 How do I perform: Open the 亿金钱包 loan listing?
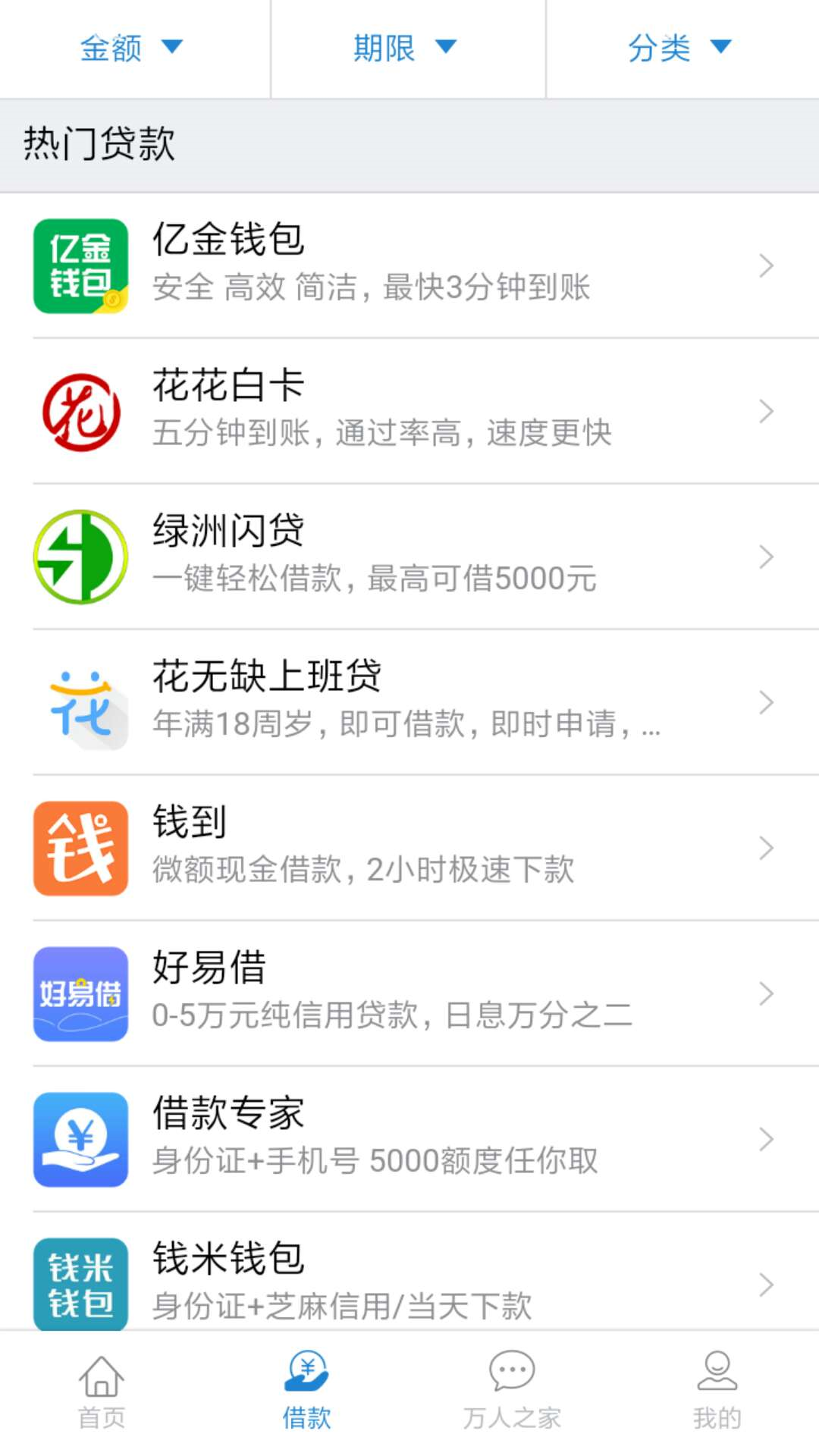[409, 265]
